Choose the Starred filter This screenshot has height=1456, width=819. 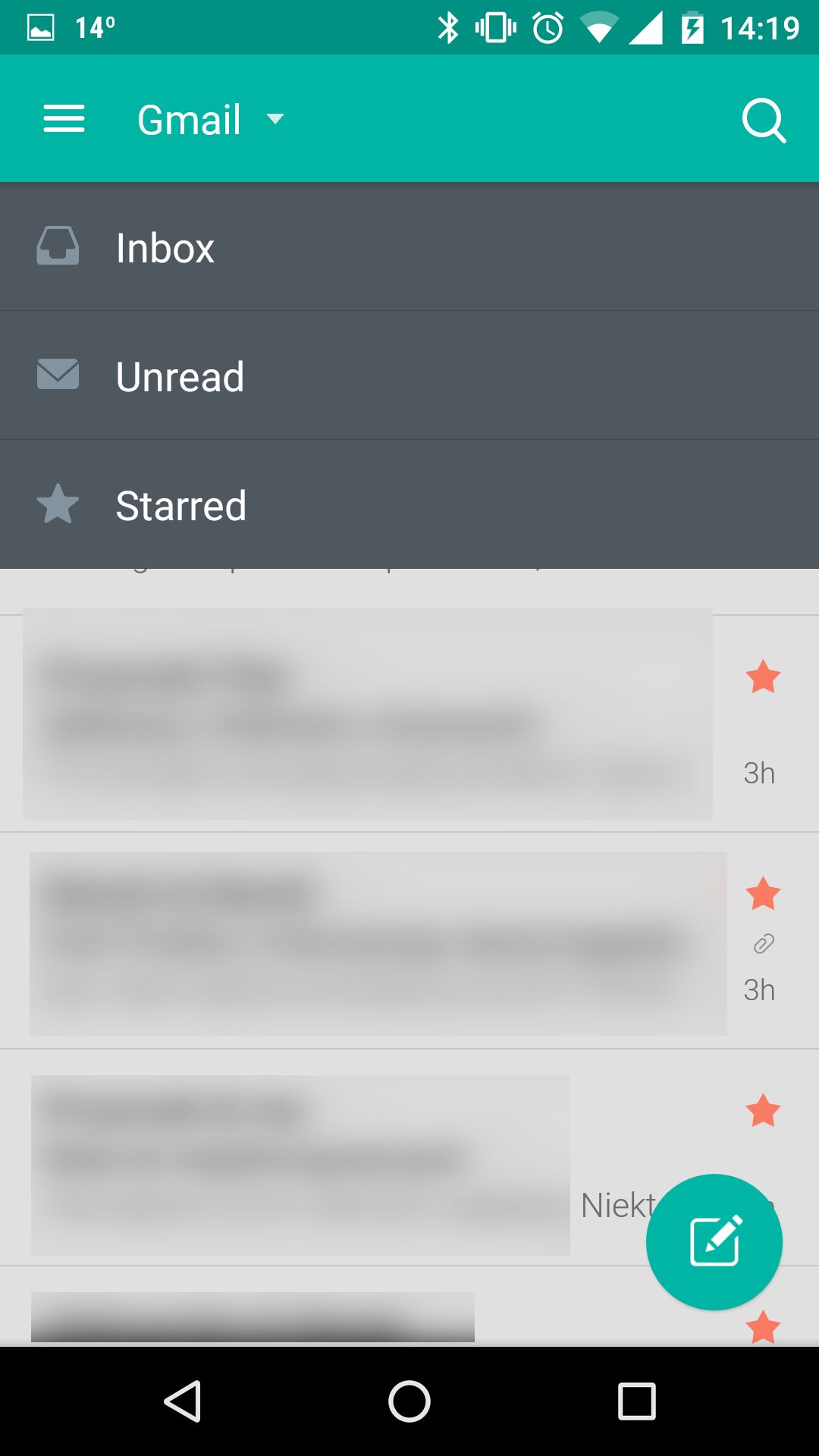(409, 504)
